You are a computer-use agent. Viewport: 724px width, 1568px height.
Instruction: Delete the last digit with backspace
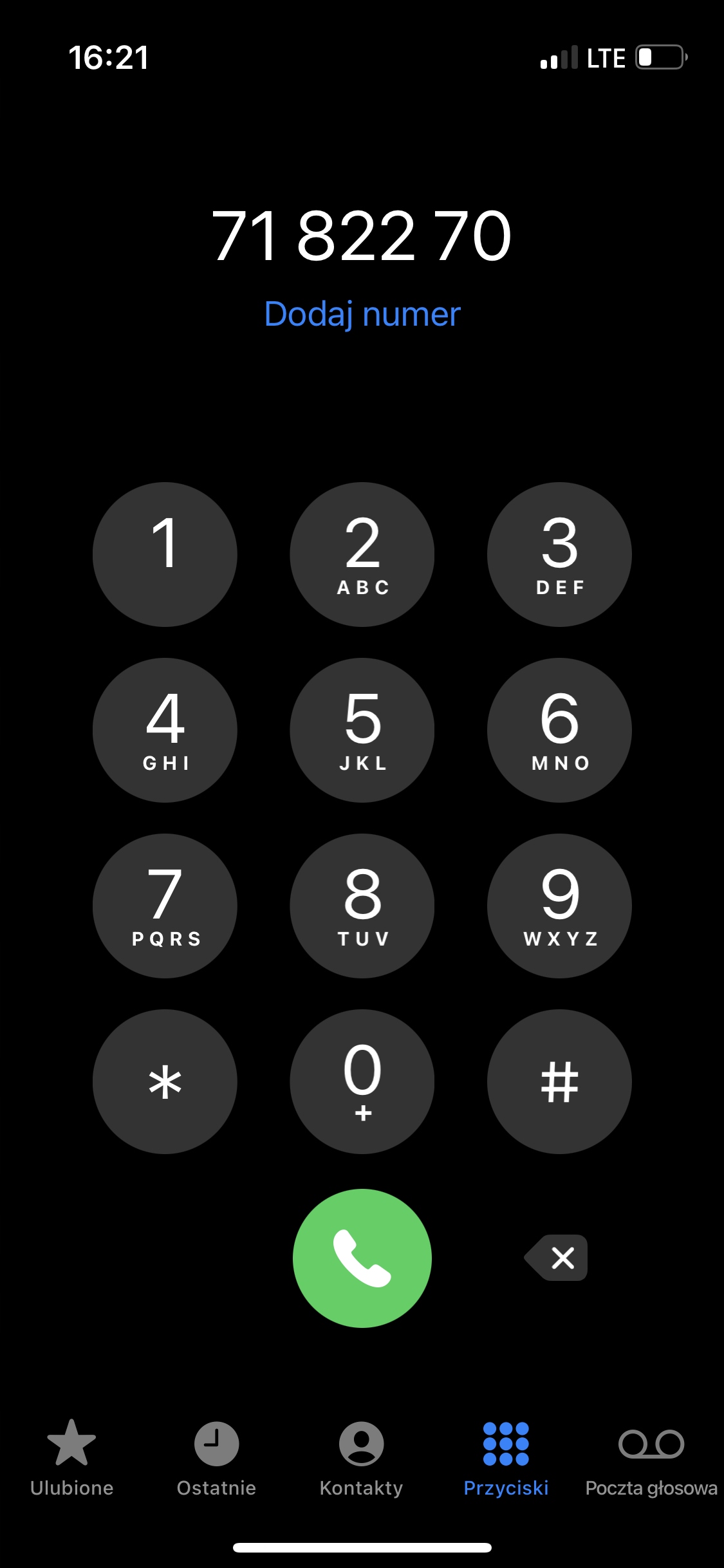click(x=557, y=1257)
